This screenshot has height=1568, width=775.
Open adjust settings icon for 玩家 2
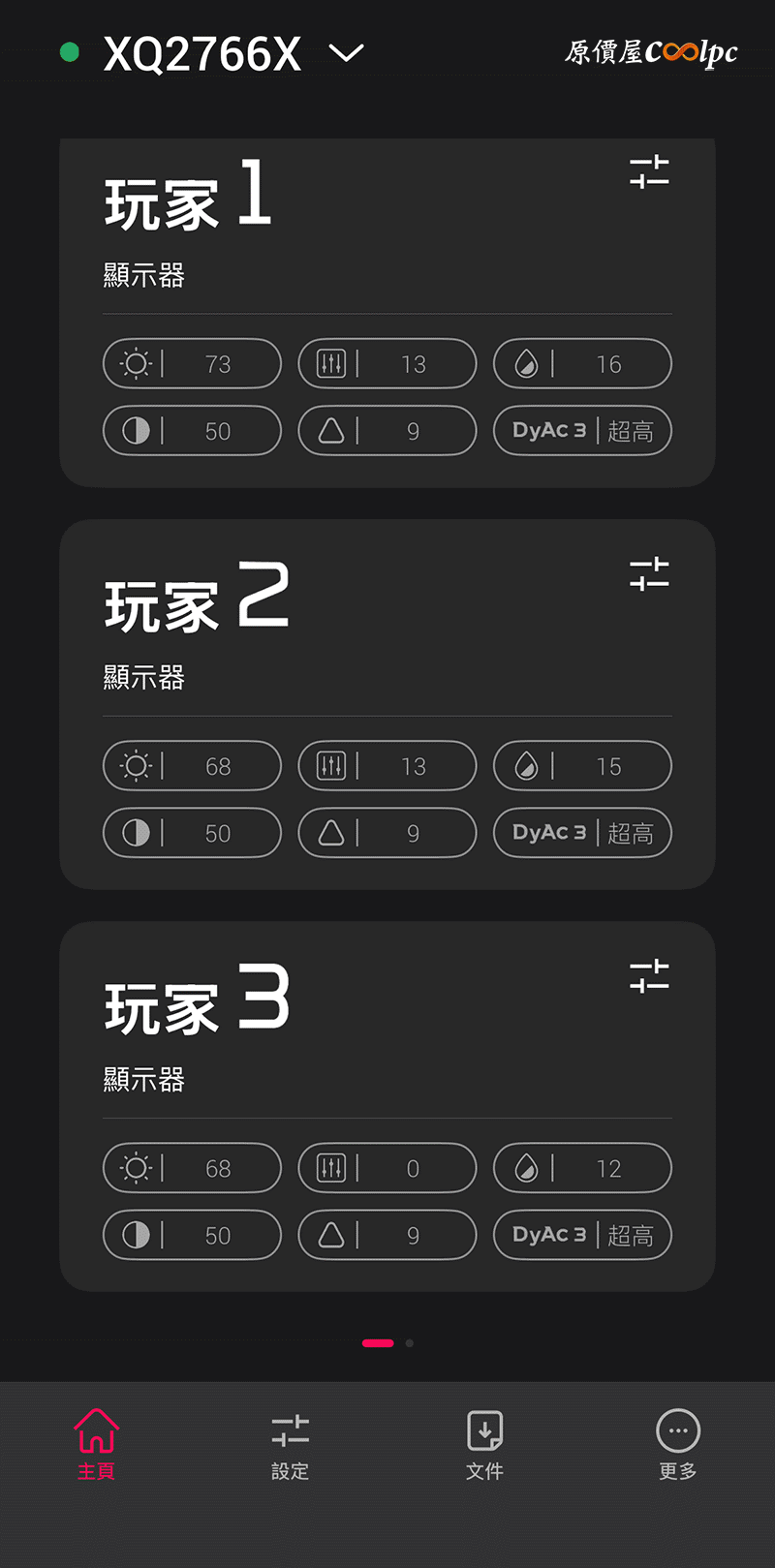tap(649, 574)
